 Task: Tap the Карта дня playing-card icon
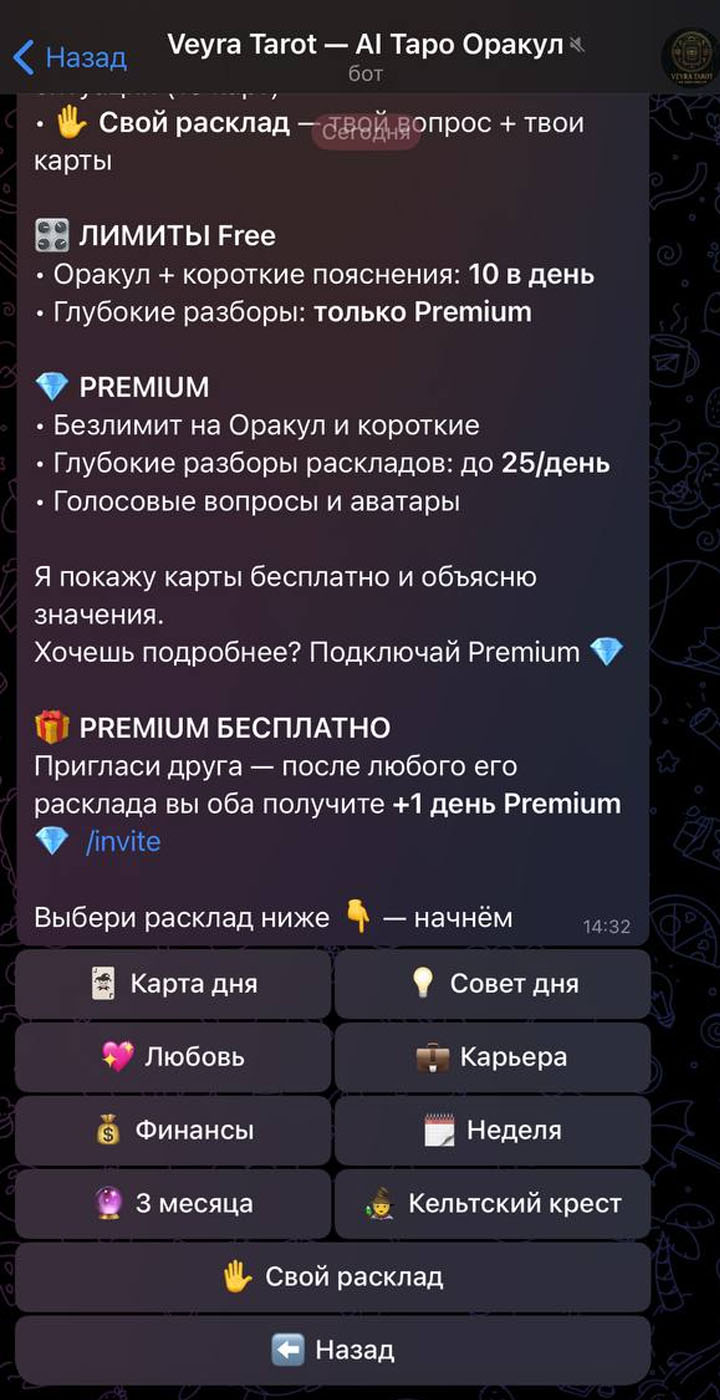[x=105, y=983]
